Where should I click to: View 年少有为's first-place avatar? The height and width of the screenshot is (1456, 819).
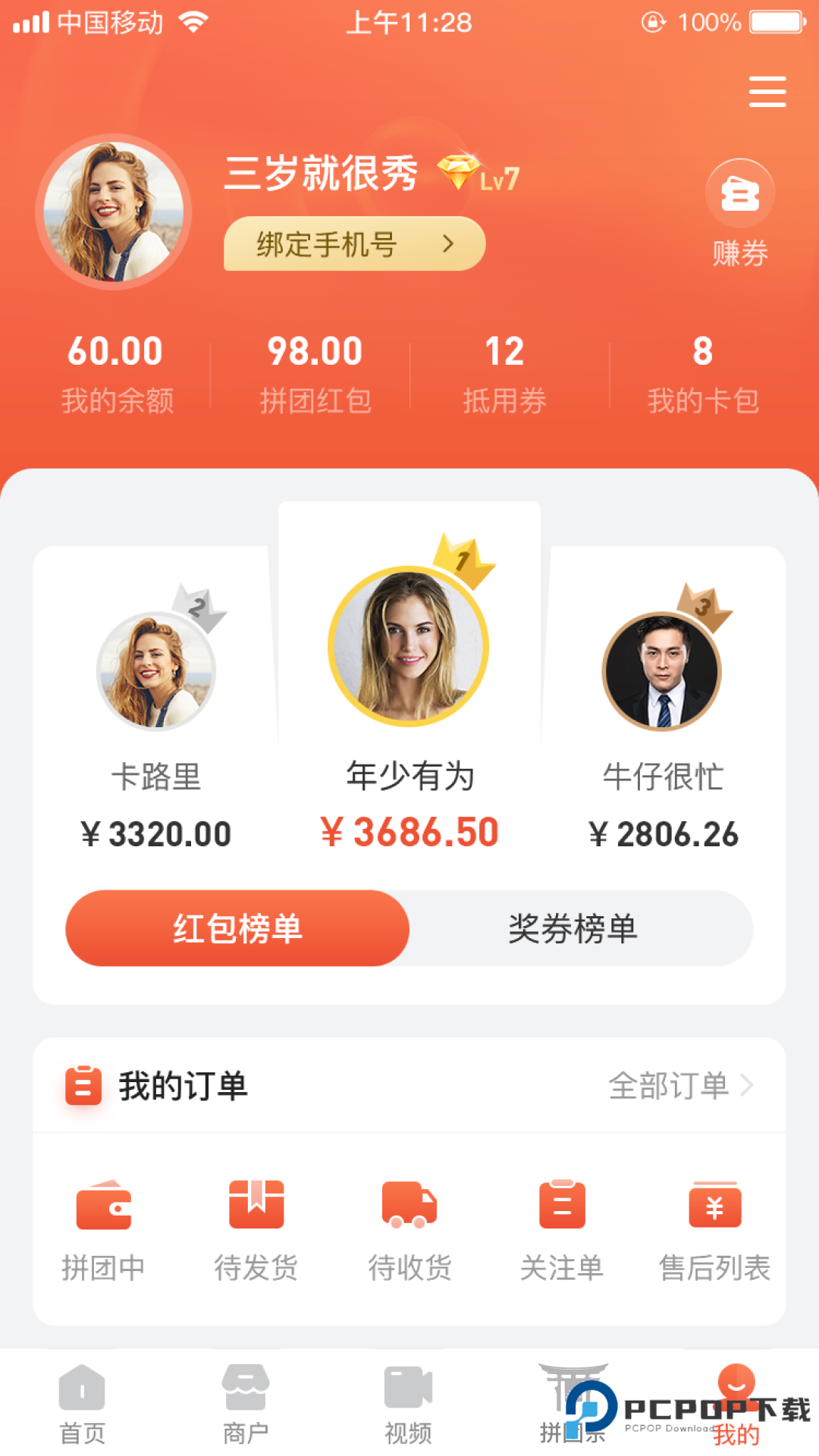(409, 645)
